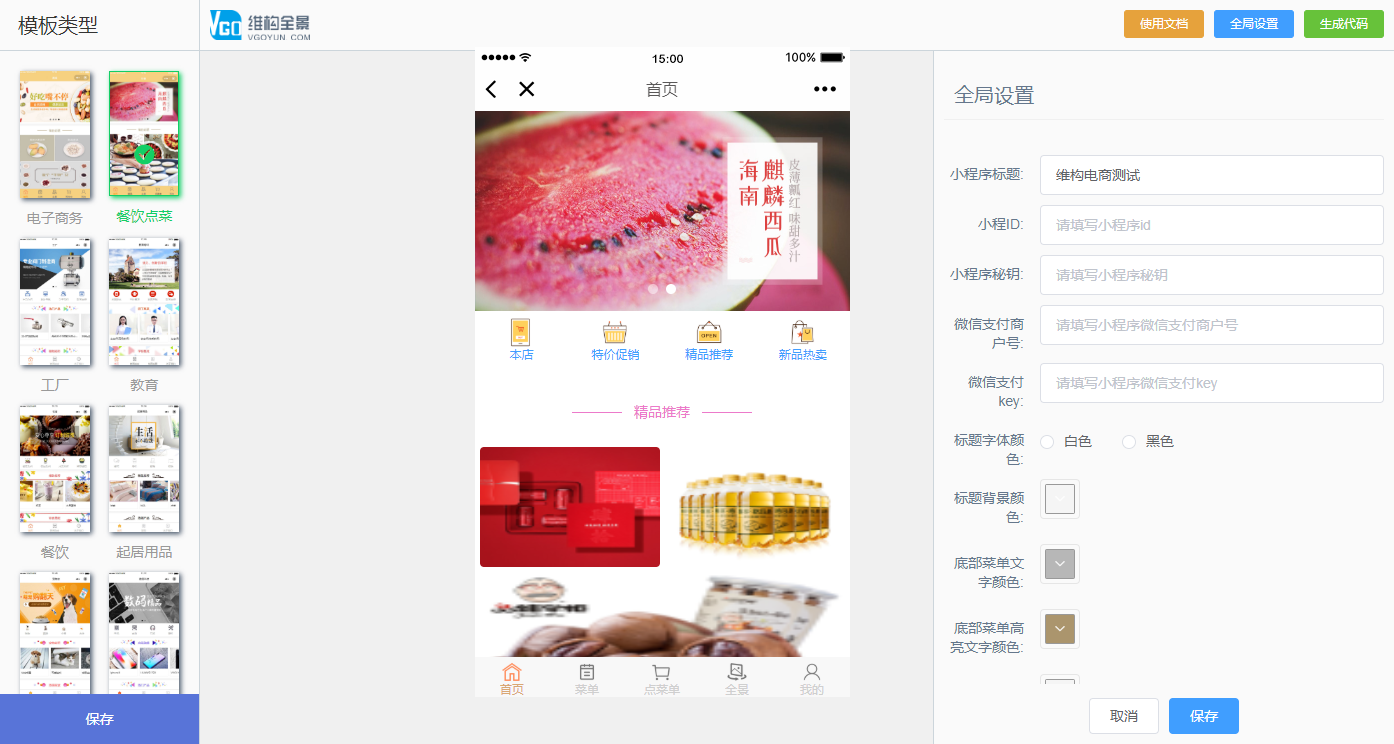The image size is (1394, 744).
Task: Open the 标题背景颜色 color picker
Action: click(x=1059, y=499)
